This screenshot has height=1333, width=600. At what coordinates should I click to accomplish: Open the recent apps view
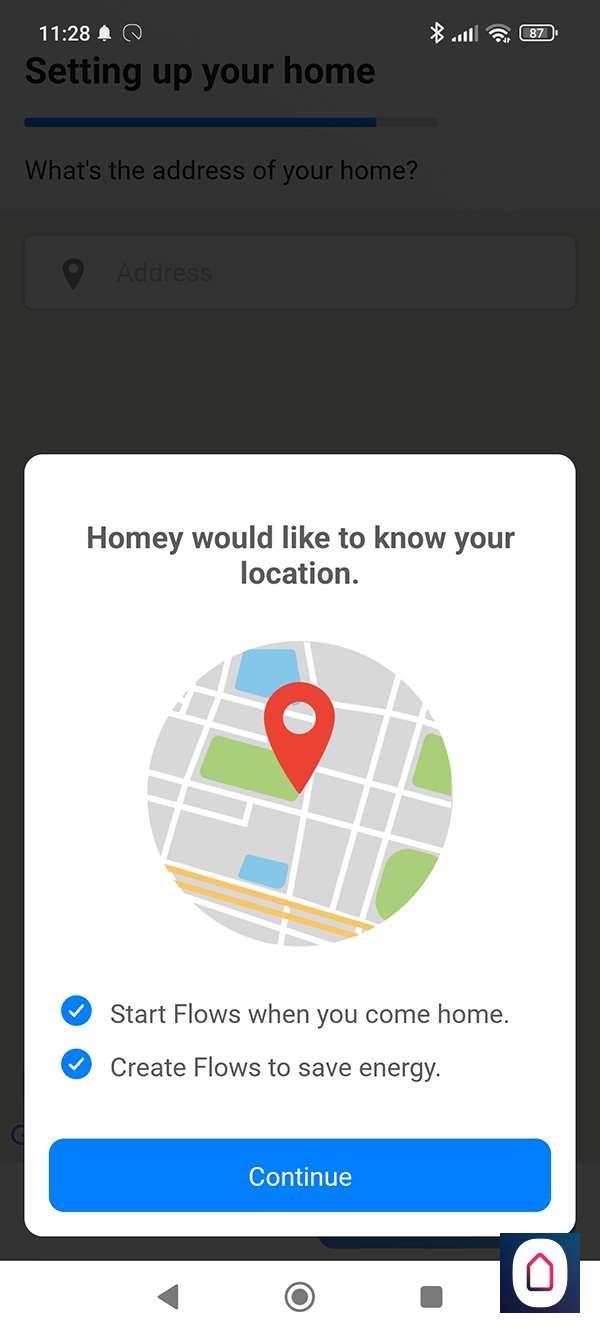(x=431, y=1297)
